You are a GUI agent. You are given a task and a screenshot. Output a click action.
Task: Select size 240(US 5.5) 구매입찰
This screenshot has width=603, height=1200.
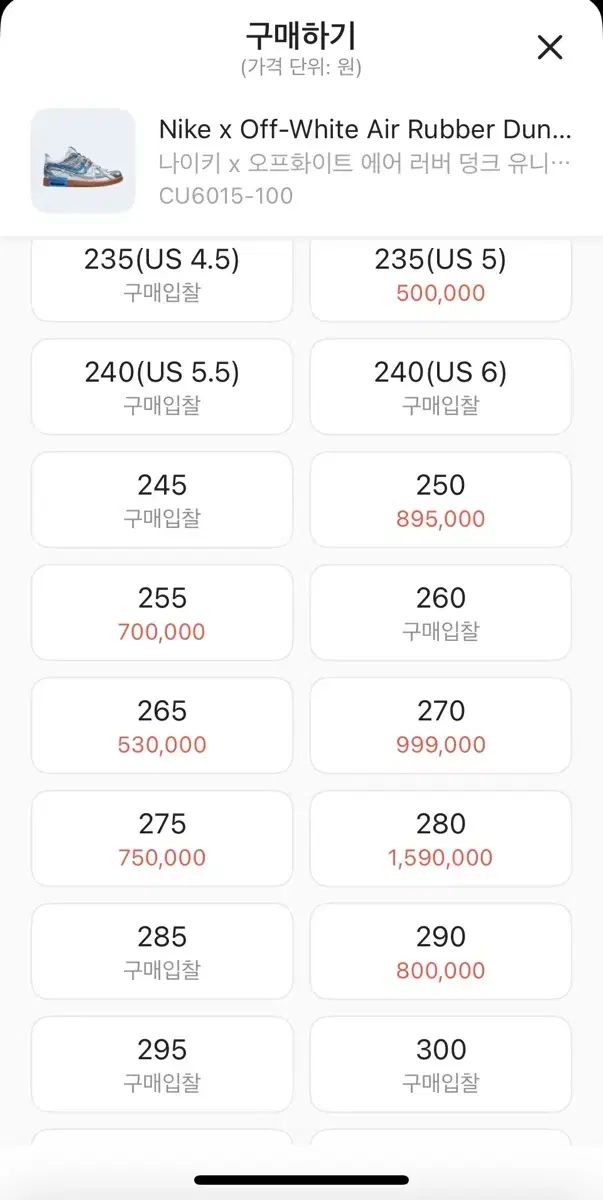pos(162,387)
